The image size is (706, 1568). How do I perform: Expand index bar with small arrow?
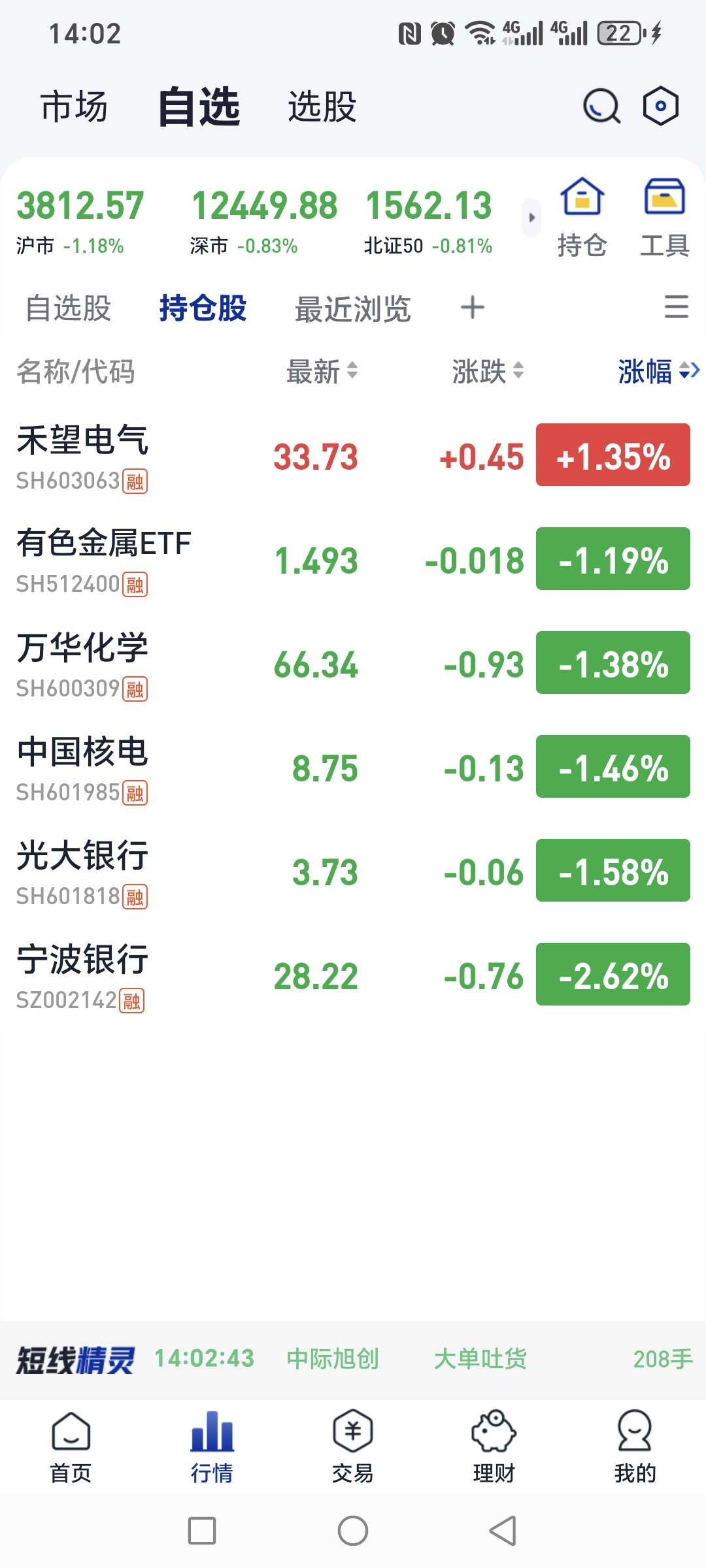click(x=531, y=218)
